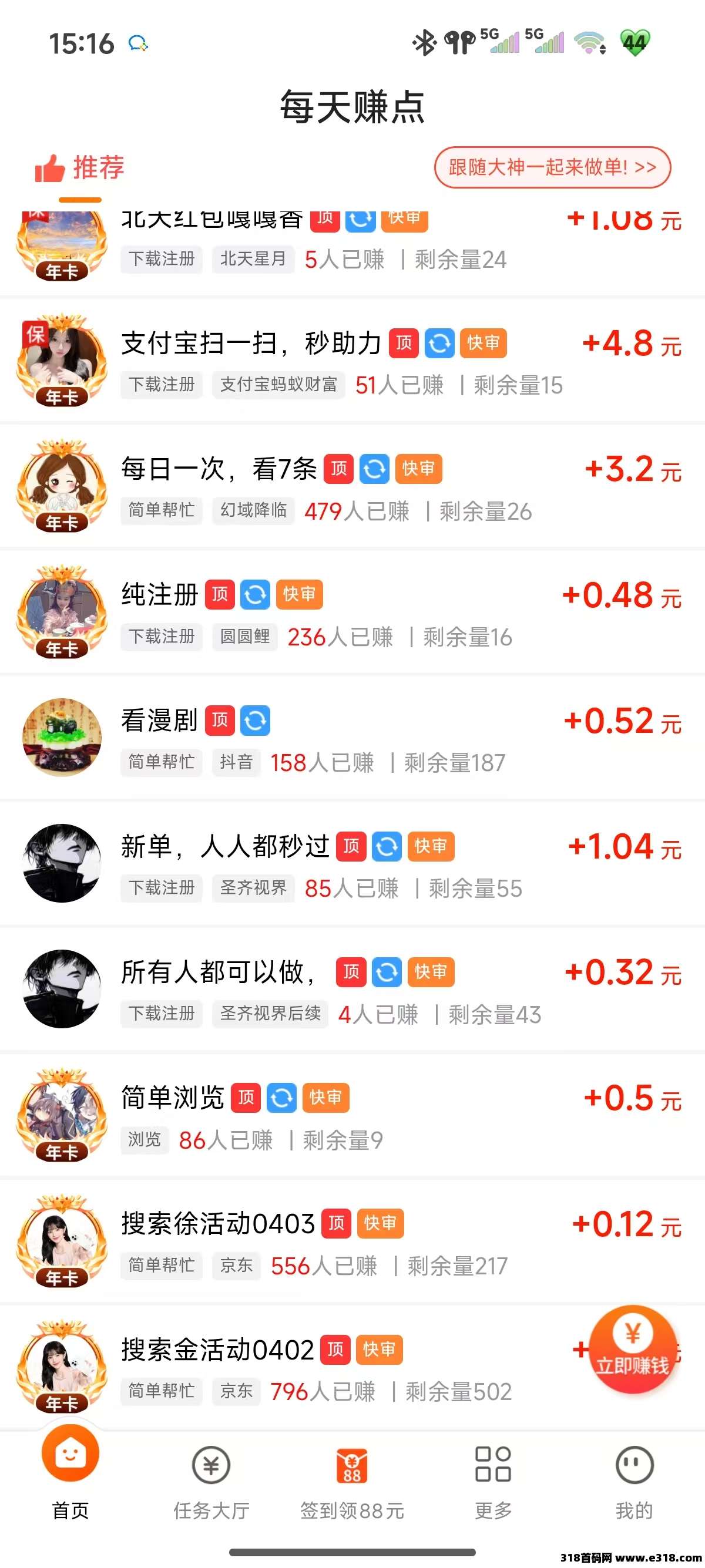Open the 搜索金活动0402 task

click(x=217, y=1350)
